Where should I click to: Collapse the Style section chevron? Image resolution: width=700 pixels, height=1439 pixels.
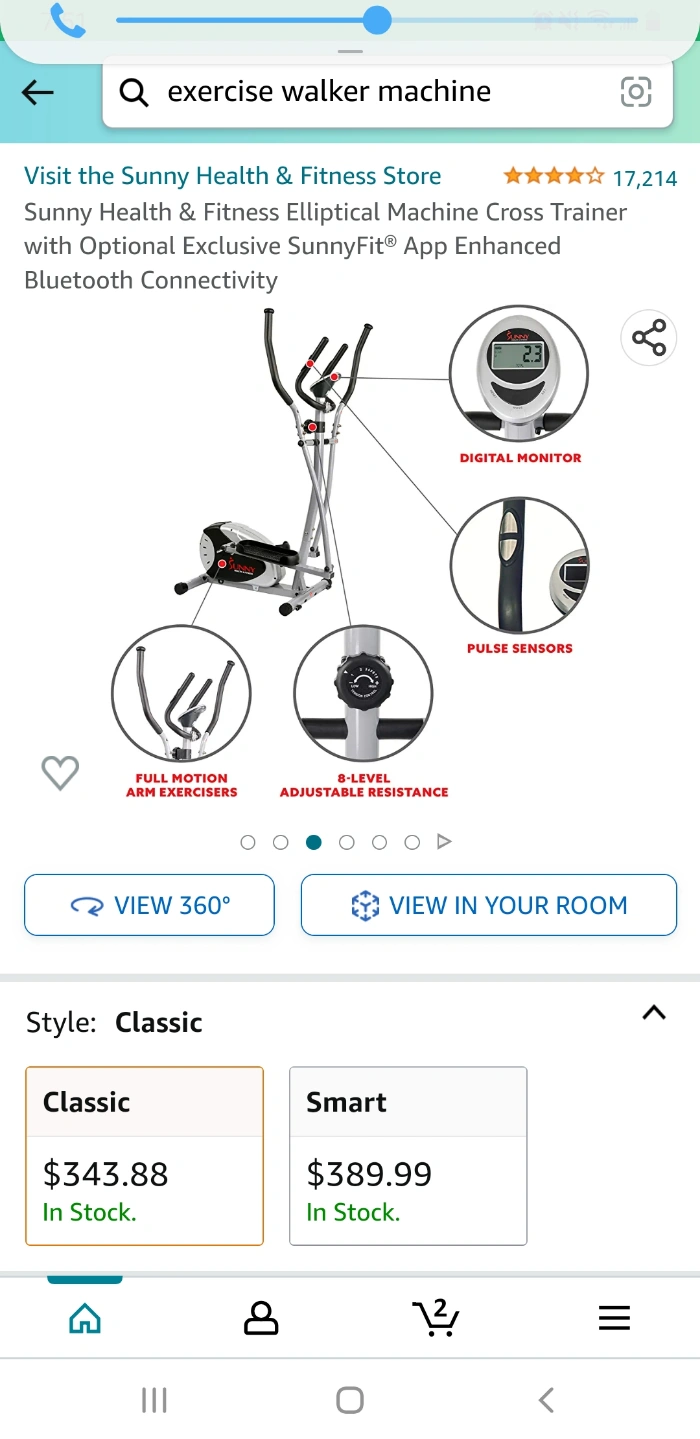point(653,1013)
